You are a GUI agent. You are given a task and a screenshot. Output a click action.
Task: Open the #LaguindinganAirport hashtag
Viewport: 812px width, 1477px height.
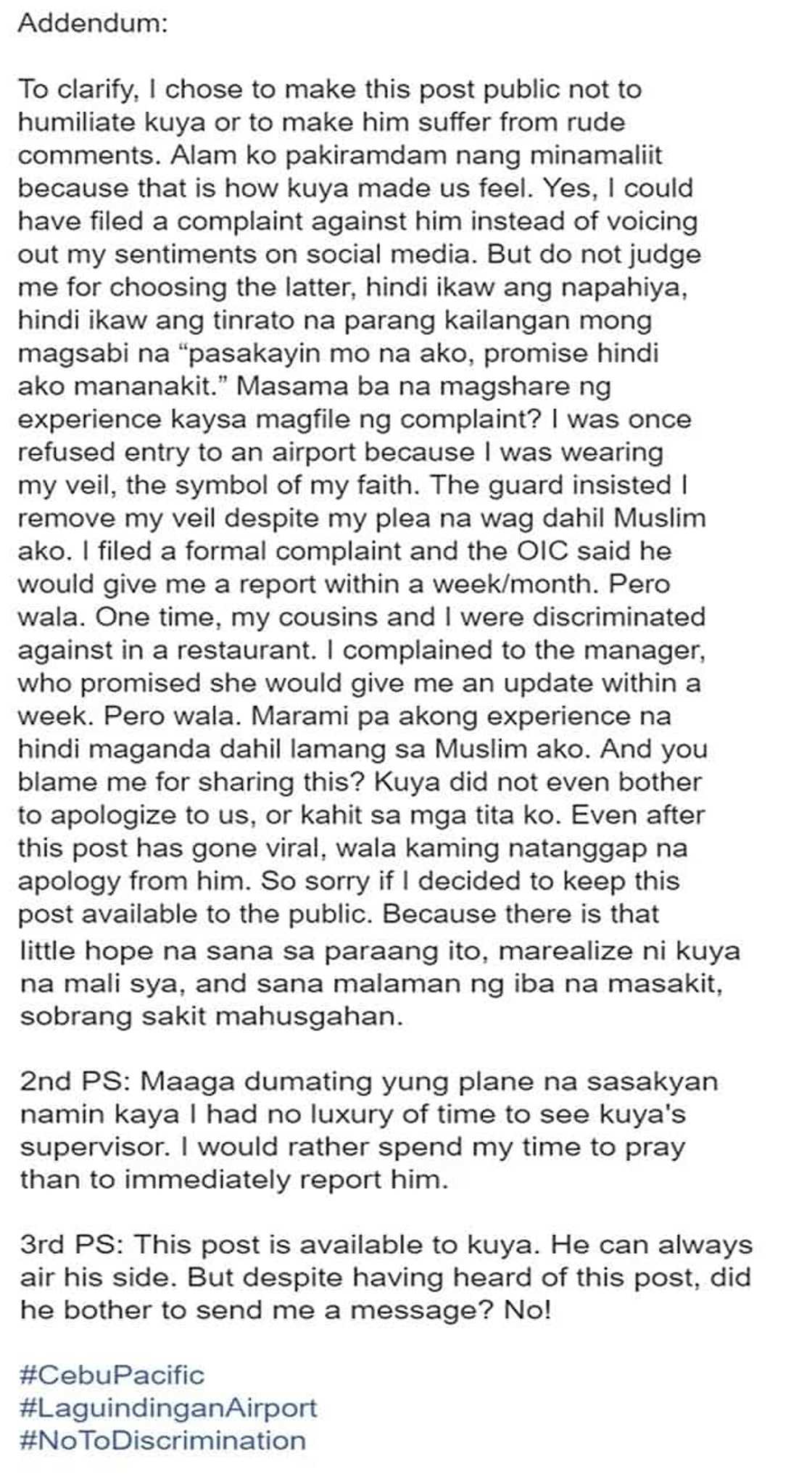[x=168, y=1407]
